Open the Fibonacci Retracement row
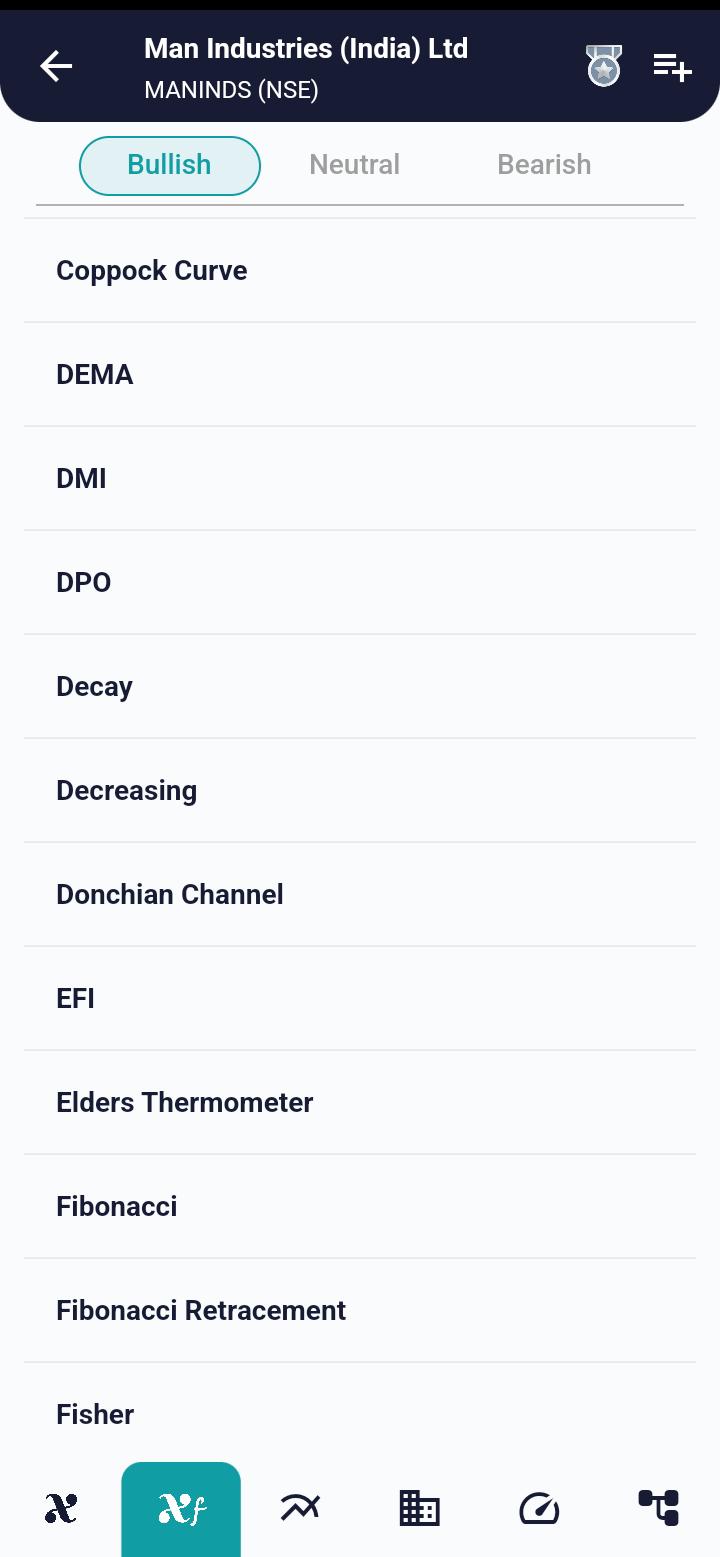Screen dimensions: 720x1557 tap(360, 1311)
